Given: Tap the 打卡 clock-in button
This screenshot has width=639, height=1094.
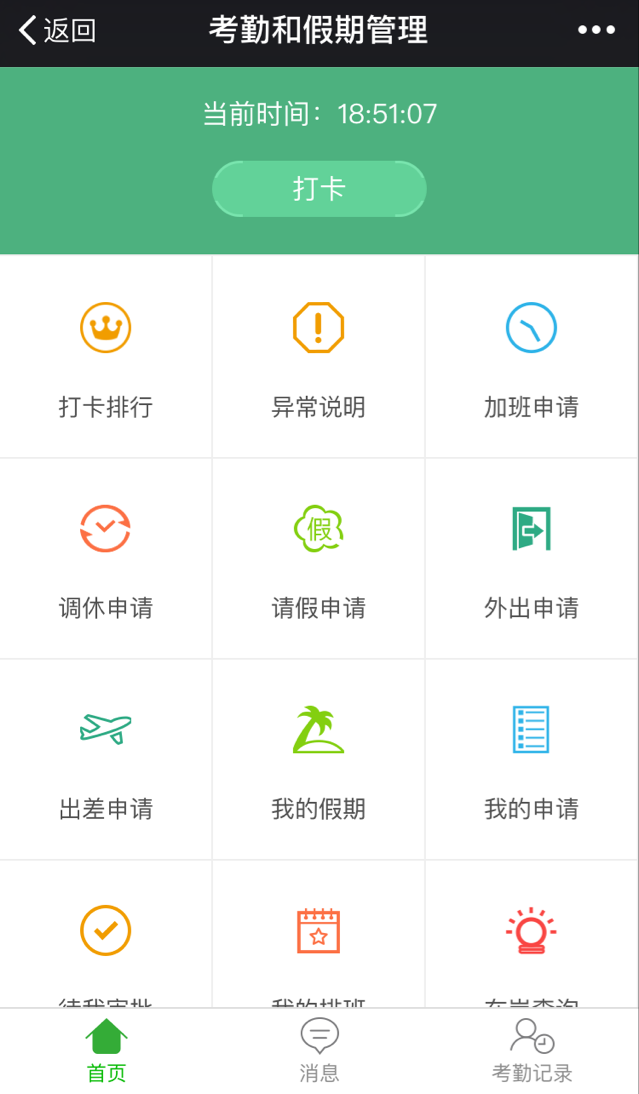Looking at the screenshot, I should (x=319, y=188).
